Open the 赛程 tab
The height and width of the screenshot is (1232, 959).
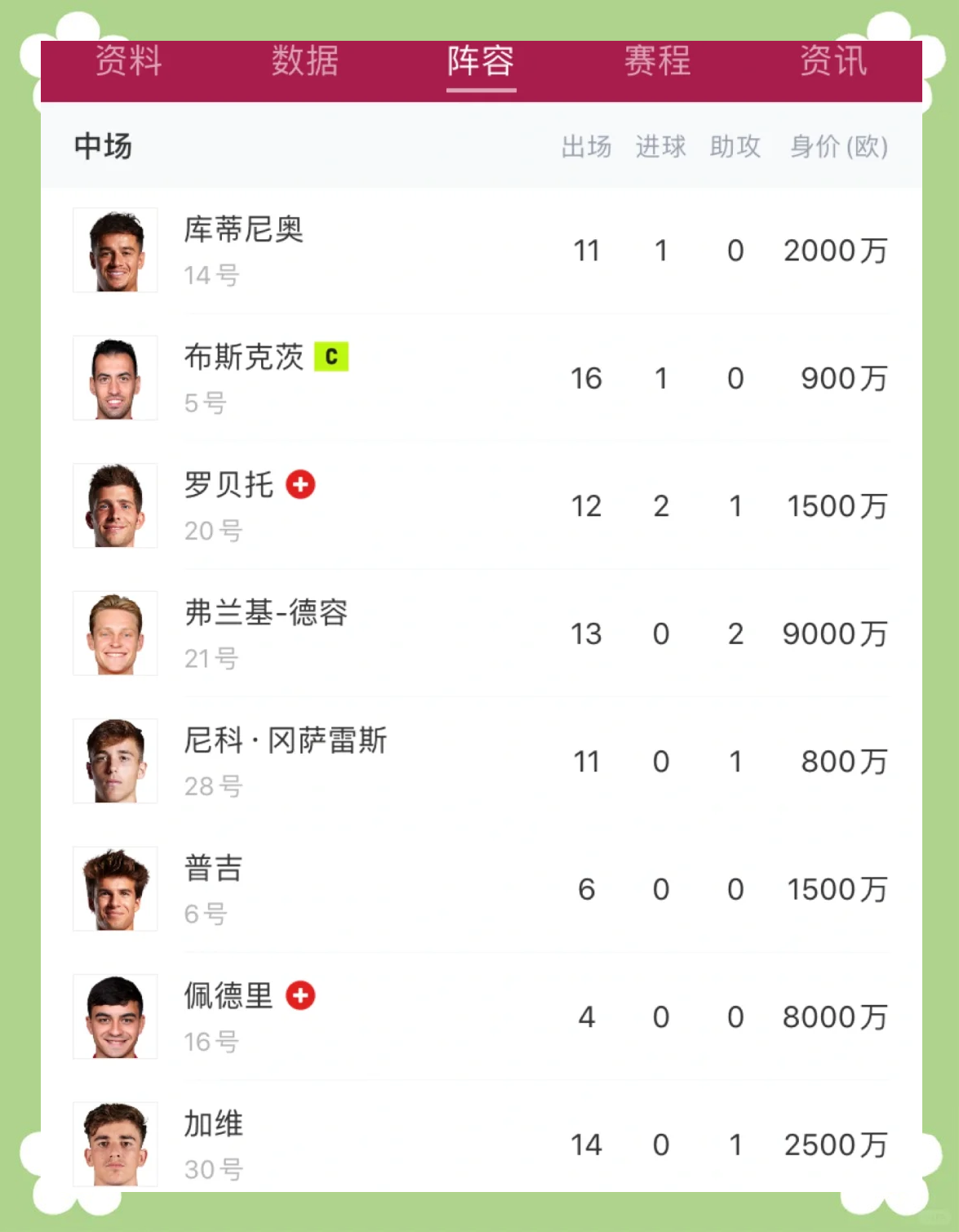pyautogui.click(x=658, y=62)
